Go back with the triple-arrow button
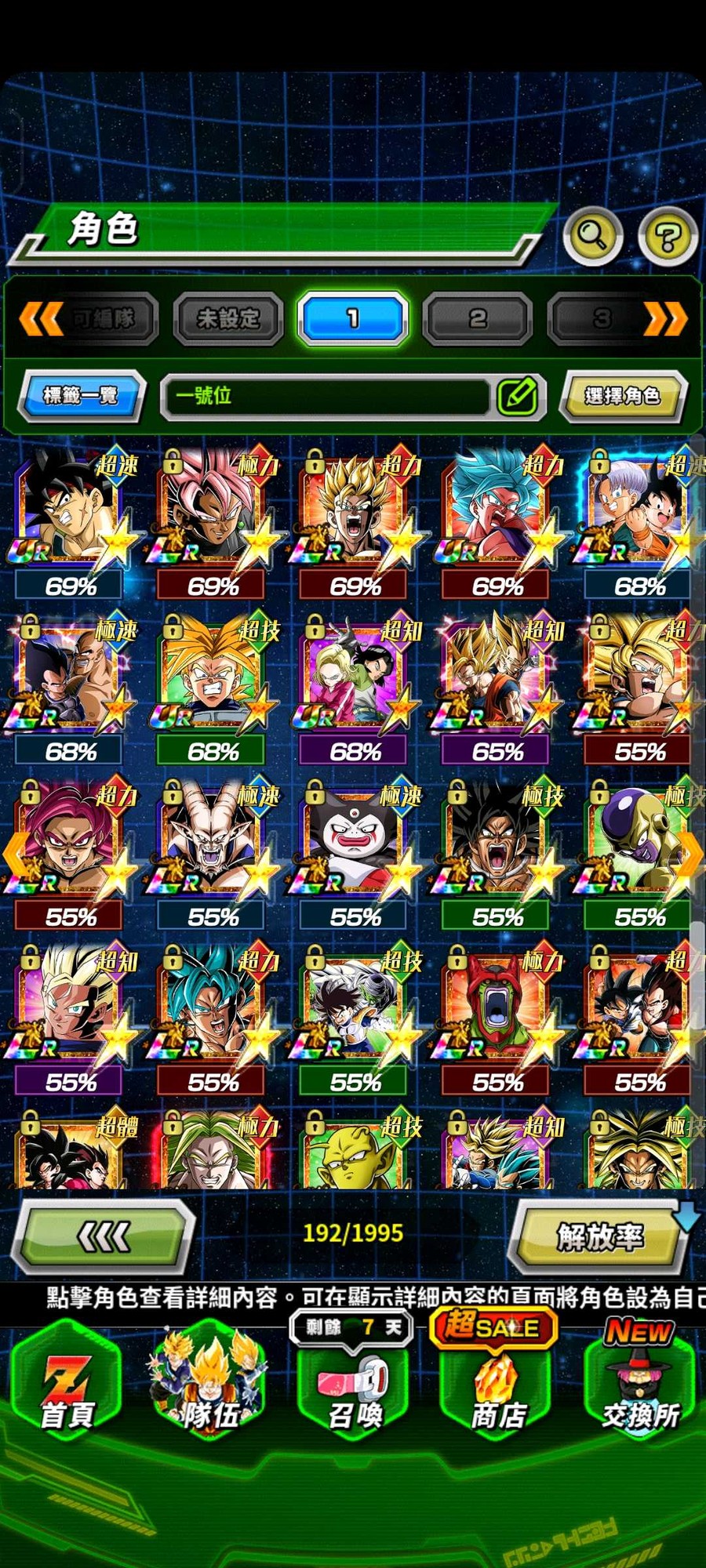706x1568 pixels. [104, 1237]
